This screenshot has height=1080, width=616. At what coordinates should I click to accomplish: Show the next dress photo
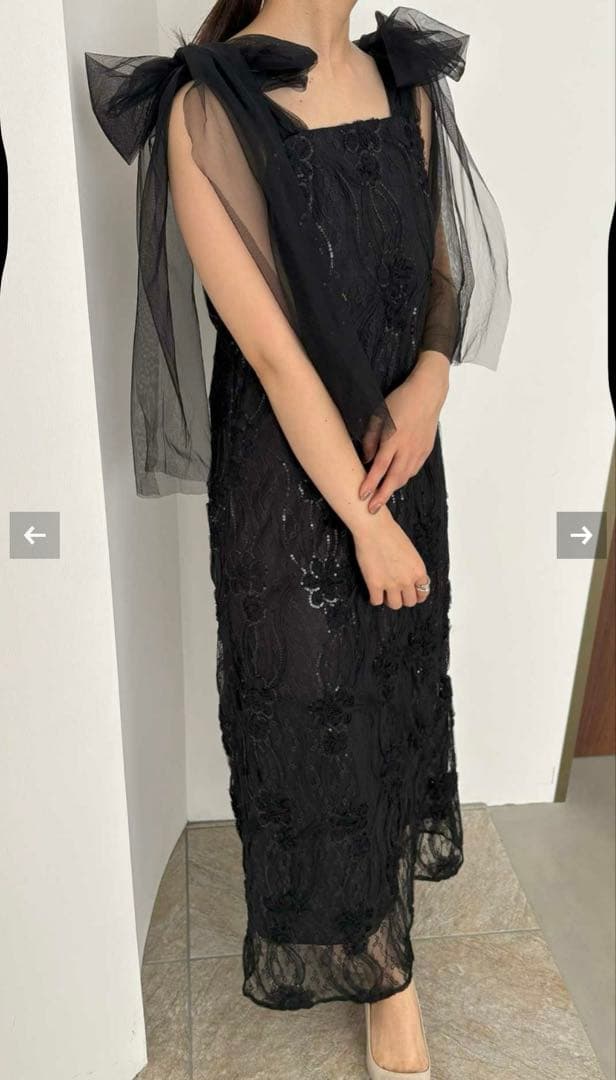tap(581, 535)
